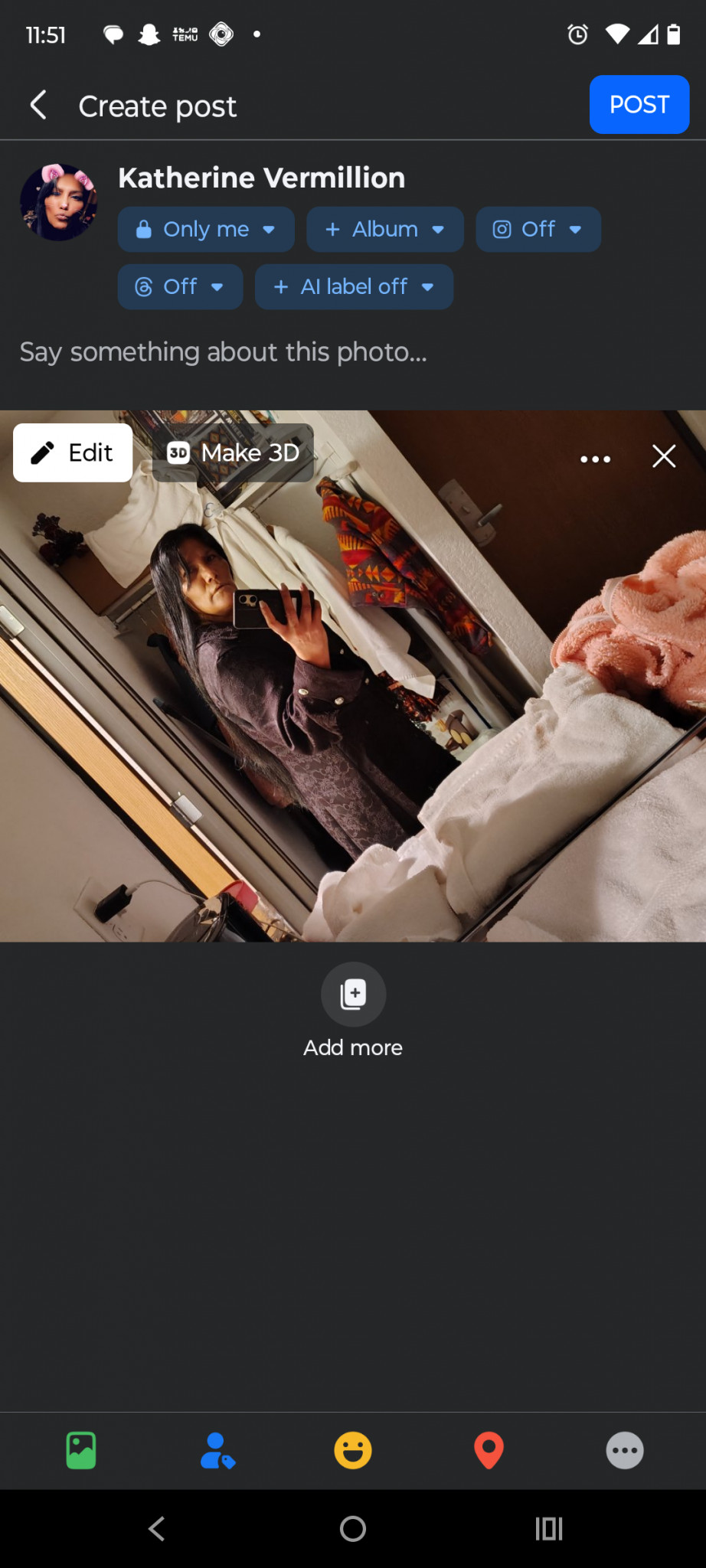
Task: Open the Only me audience dropdown
Action: click(x=205, y=230)
